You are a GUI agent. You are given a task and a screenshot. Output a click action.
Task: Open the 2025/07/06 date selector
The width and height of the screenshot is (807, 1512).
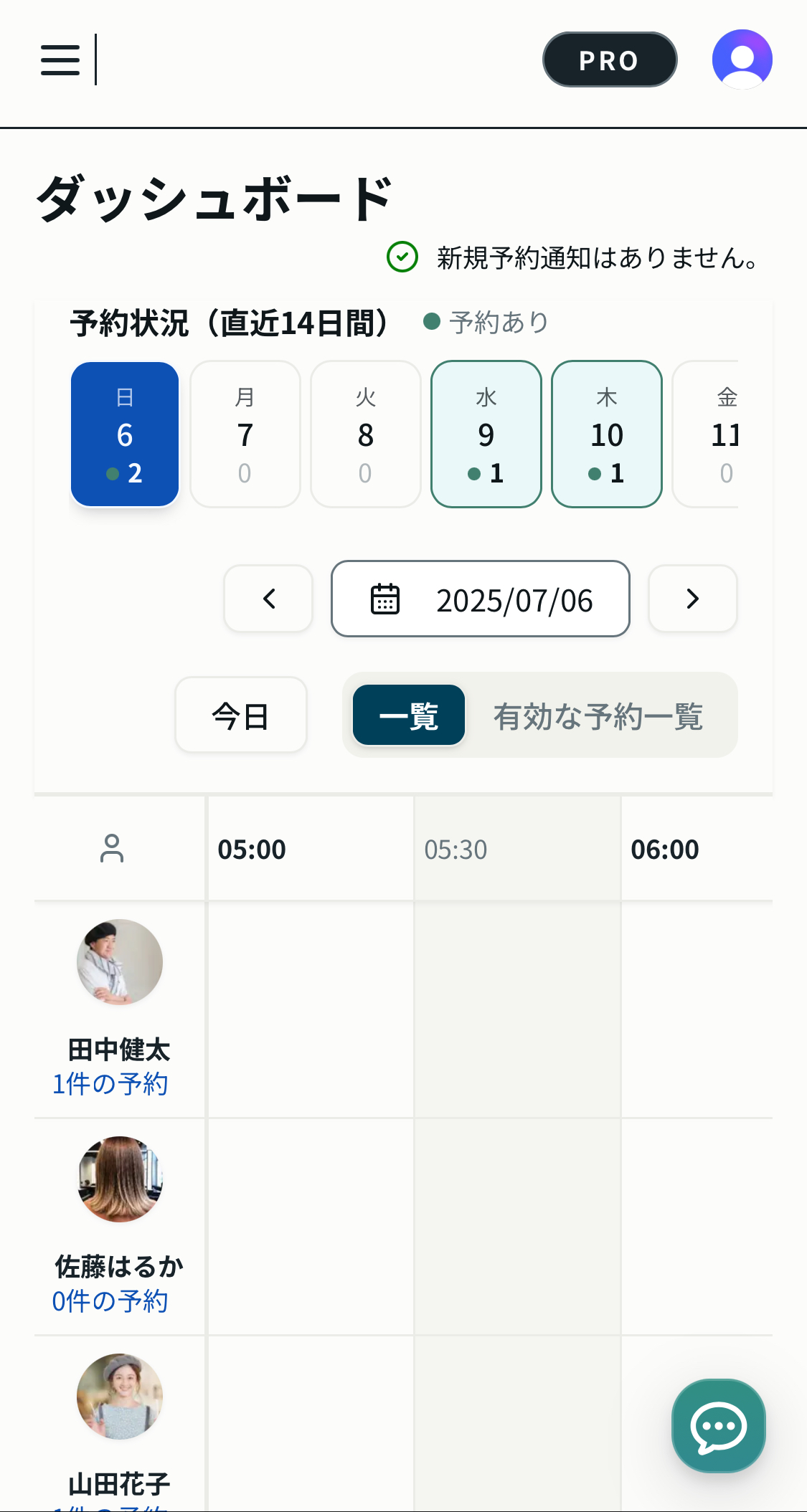click(480, 599)
